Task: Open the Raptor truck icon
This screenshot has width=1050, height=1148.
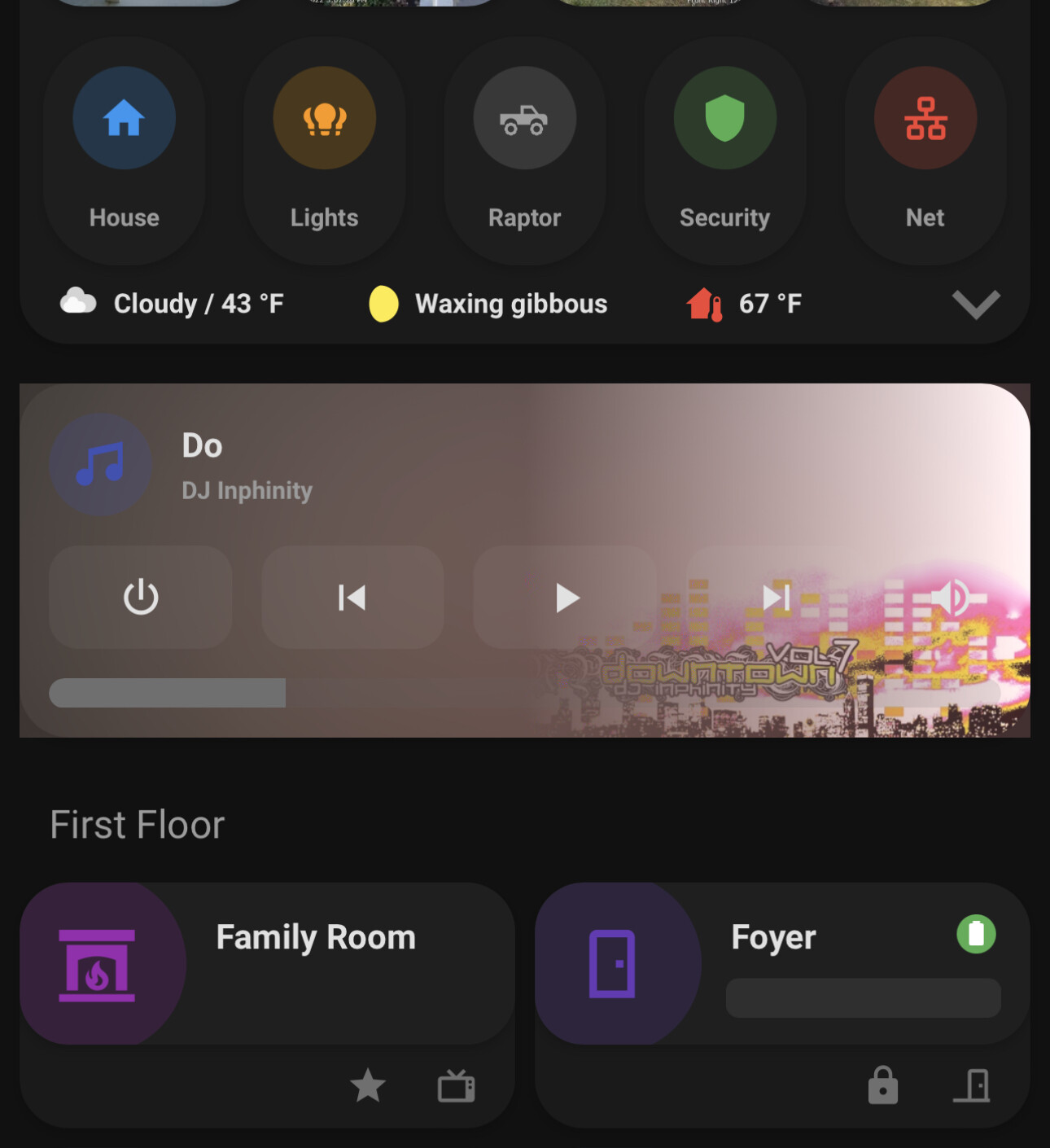Action: pyautogui.click(x=524, y=117)
